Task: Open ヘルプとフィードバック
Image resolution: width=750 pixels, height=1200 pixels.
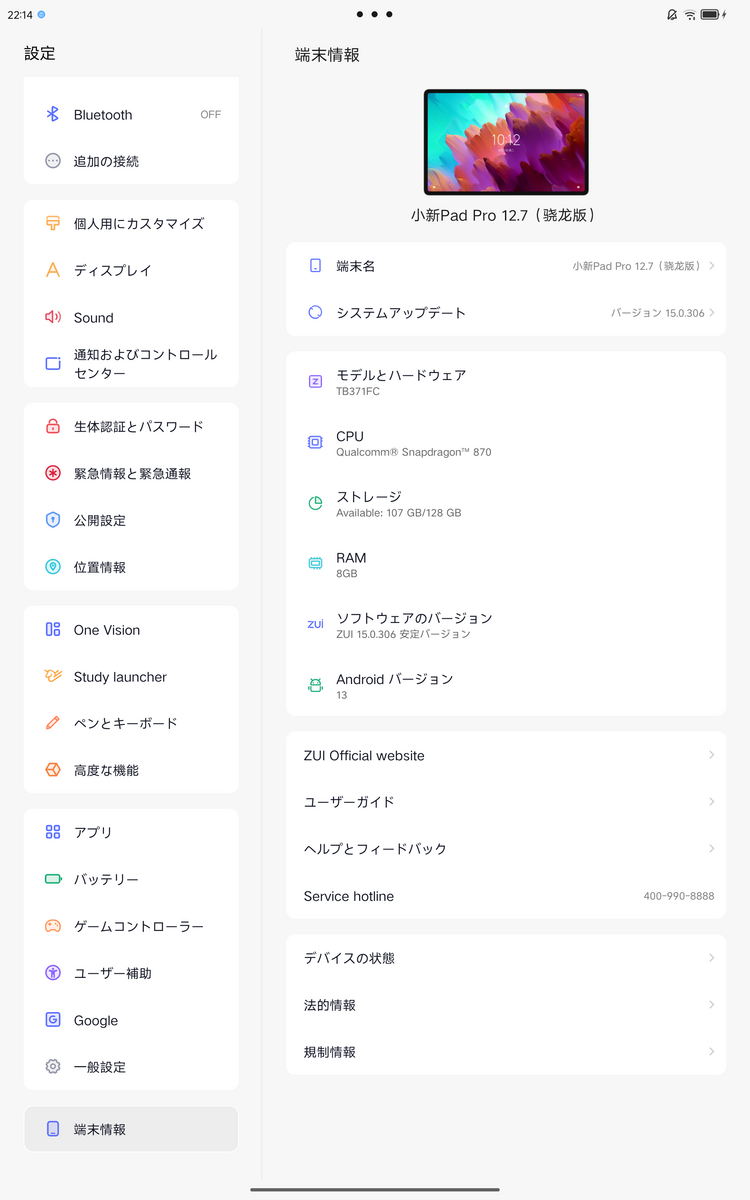Action: (506, 849)
